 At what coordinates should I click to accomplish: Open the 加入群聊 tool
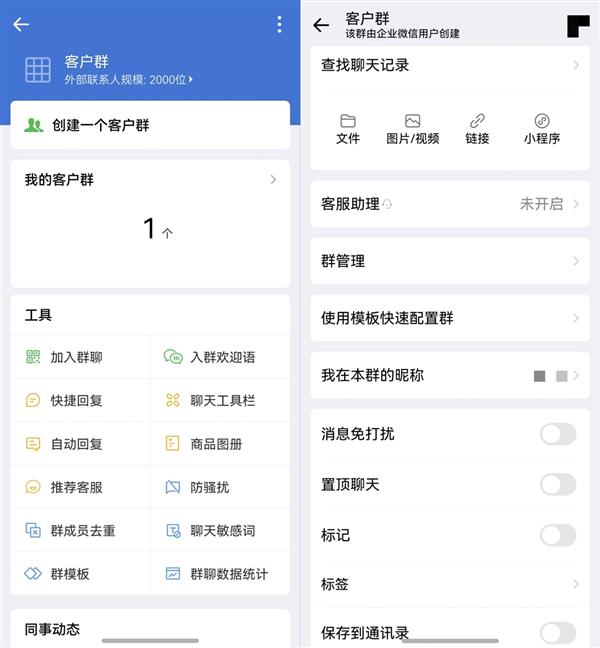click(78, 357)
